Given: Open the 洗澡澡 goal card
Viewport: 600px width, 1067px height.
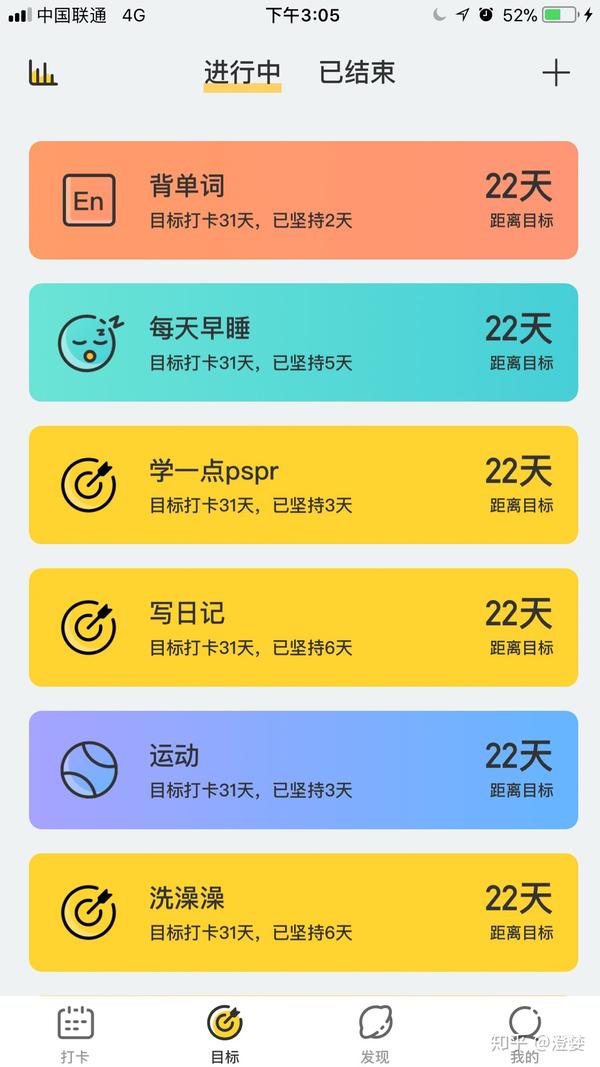Looking at the screenshot, I should click(303, 912).
